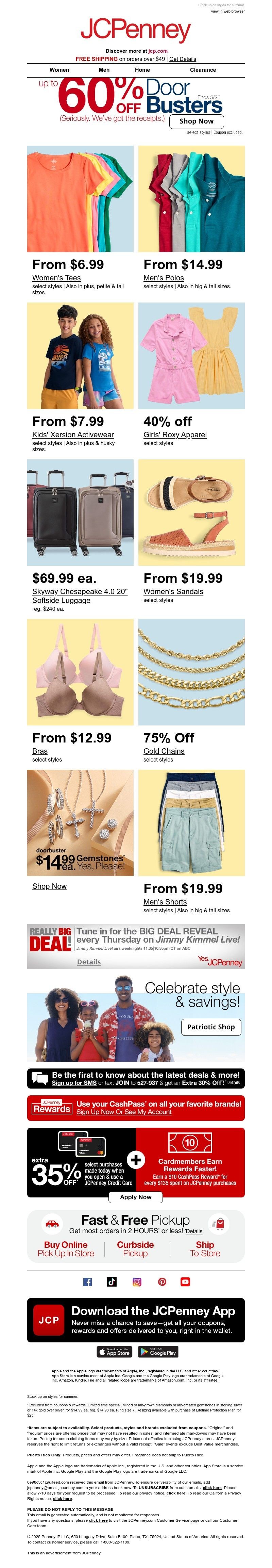Tap Apply Now for credit card
The image size is (272, 1568).
(136, 1197)
